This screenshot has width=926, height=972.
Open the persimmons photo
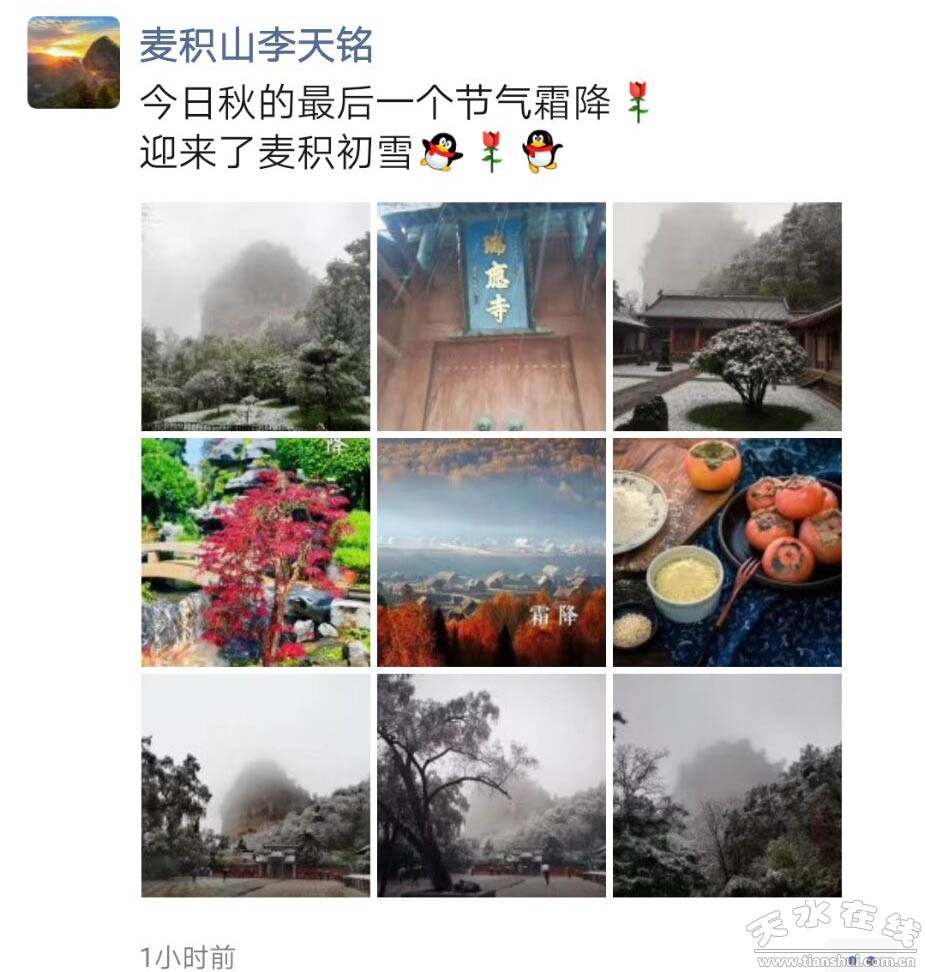coord(727,552)
